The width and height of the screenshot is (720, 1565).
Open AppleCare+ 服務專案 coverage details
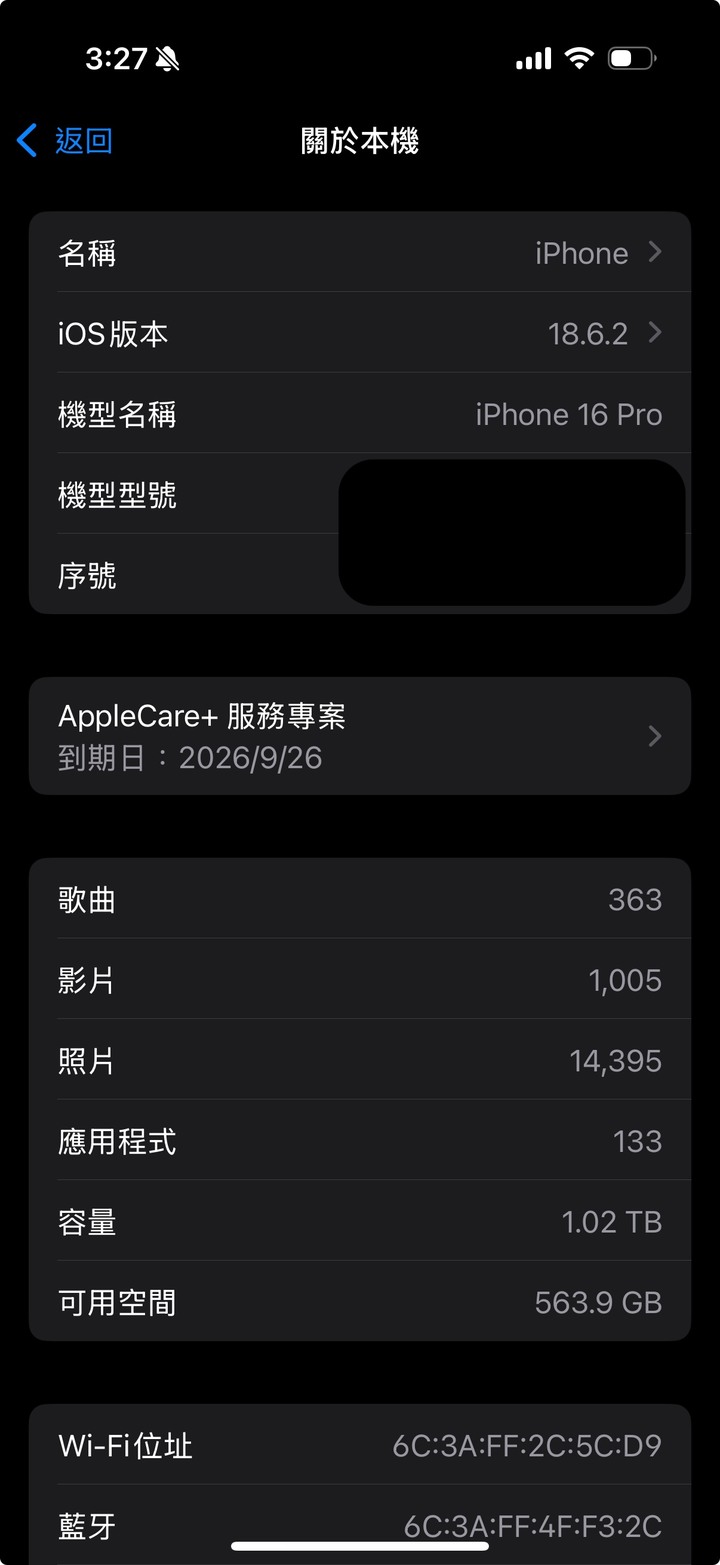(359, 737)
